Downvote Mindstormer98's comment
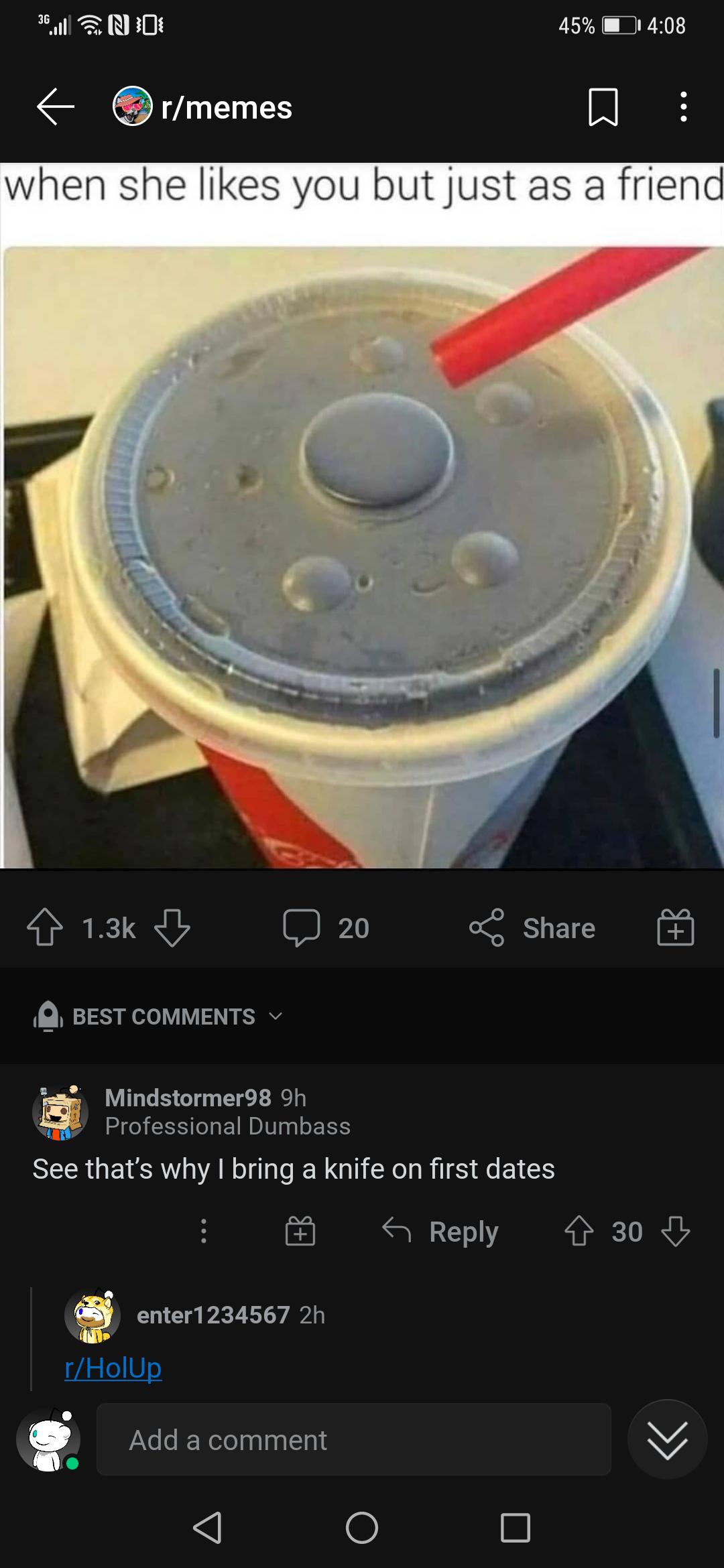 677,1232
